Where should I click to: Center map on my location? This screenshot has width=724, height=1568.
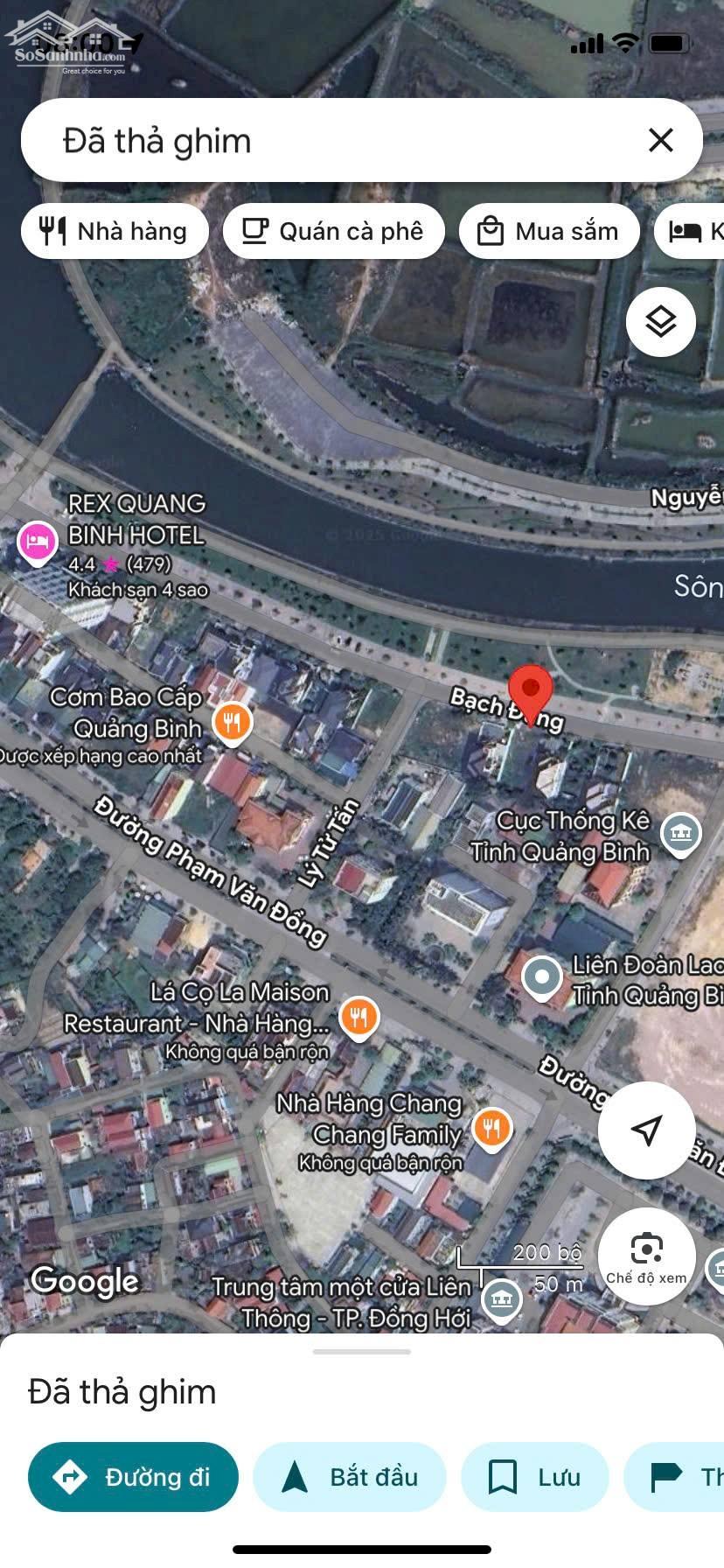click(646, 1130)
